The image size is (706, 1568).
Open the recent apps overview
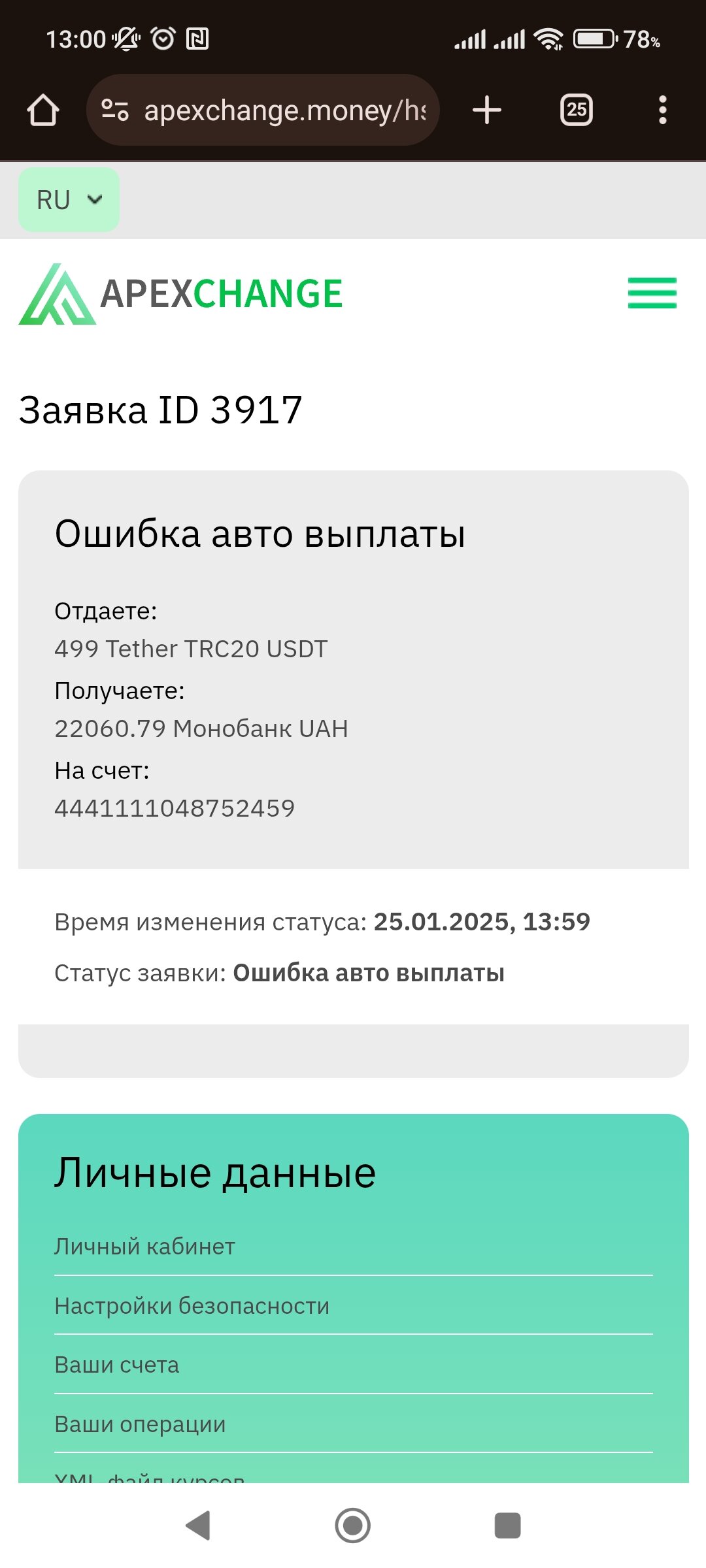click(507, 1526)
